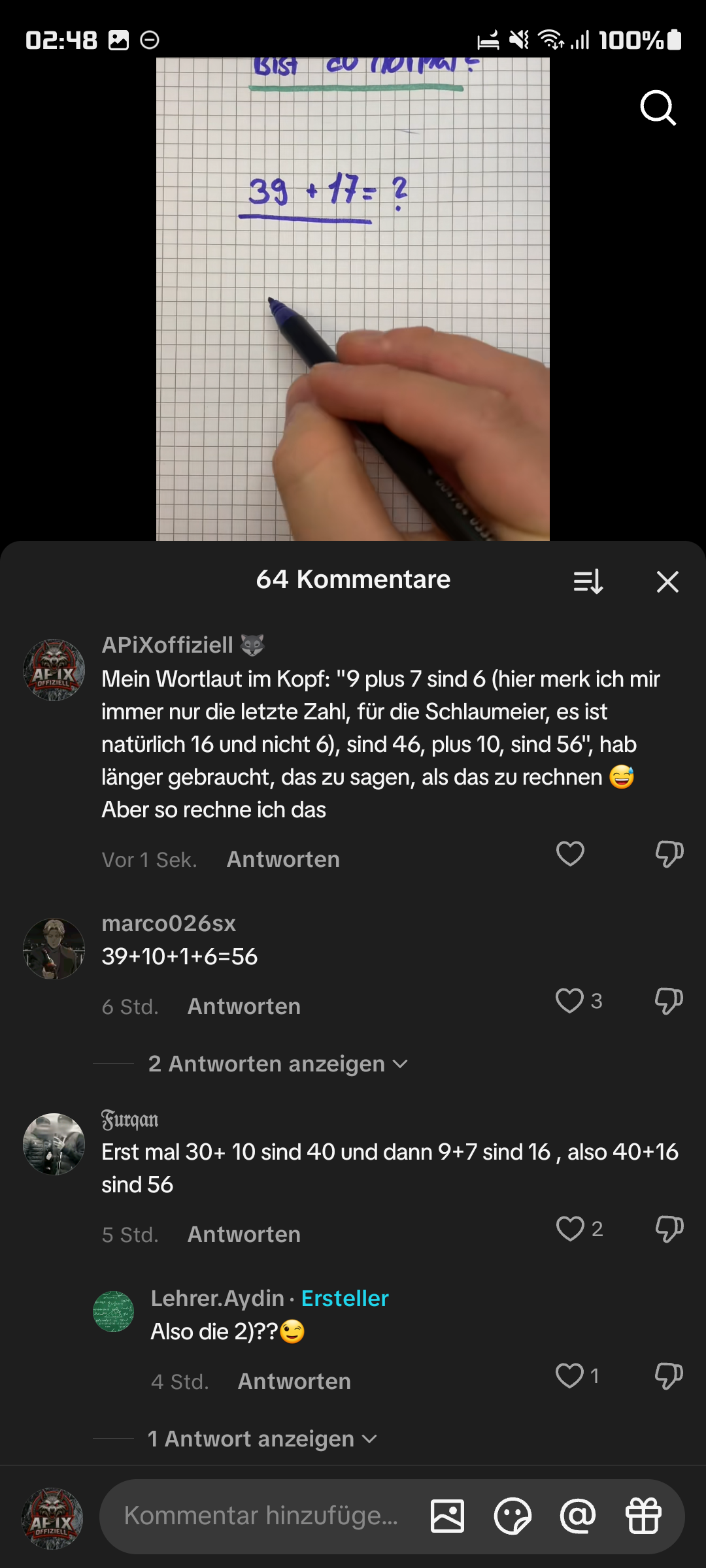This screenshot has height=1568, width=706.
Task: Dislike Furqan's comment
Action: [669, 1228]
